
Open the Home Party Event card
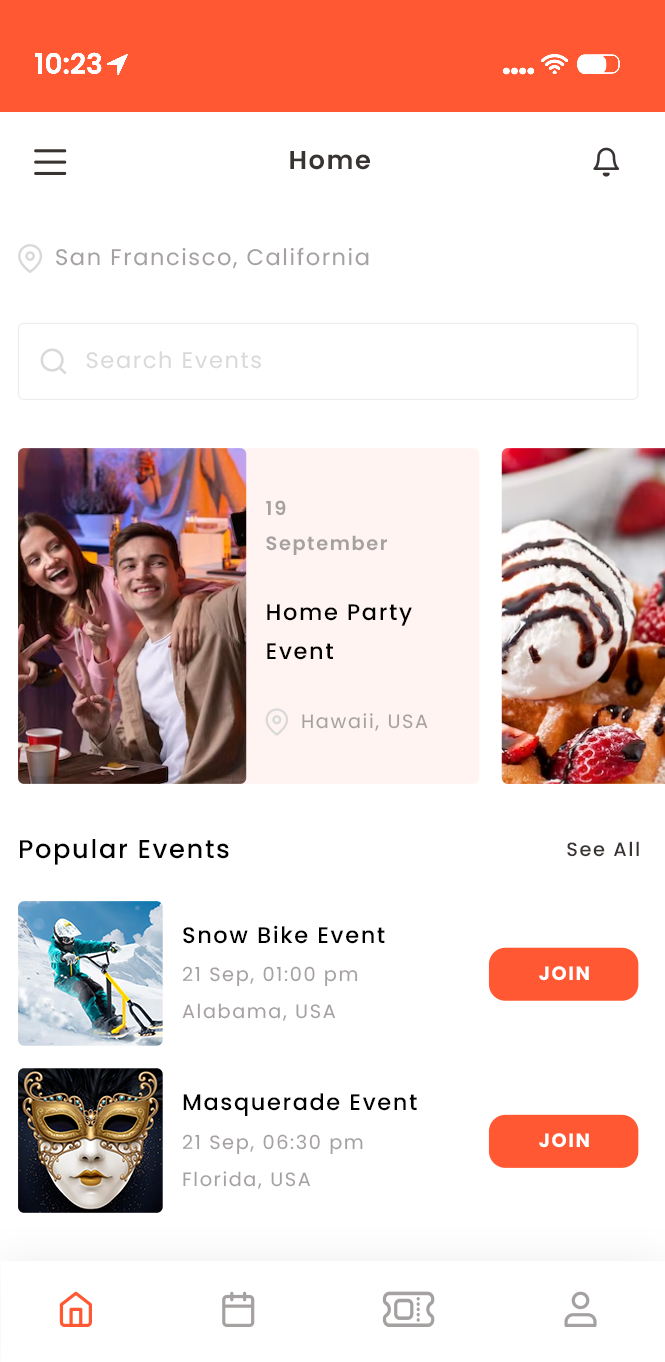click(249, 616)
